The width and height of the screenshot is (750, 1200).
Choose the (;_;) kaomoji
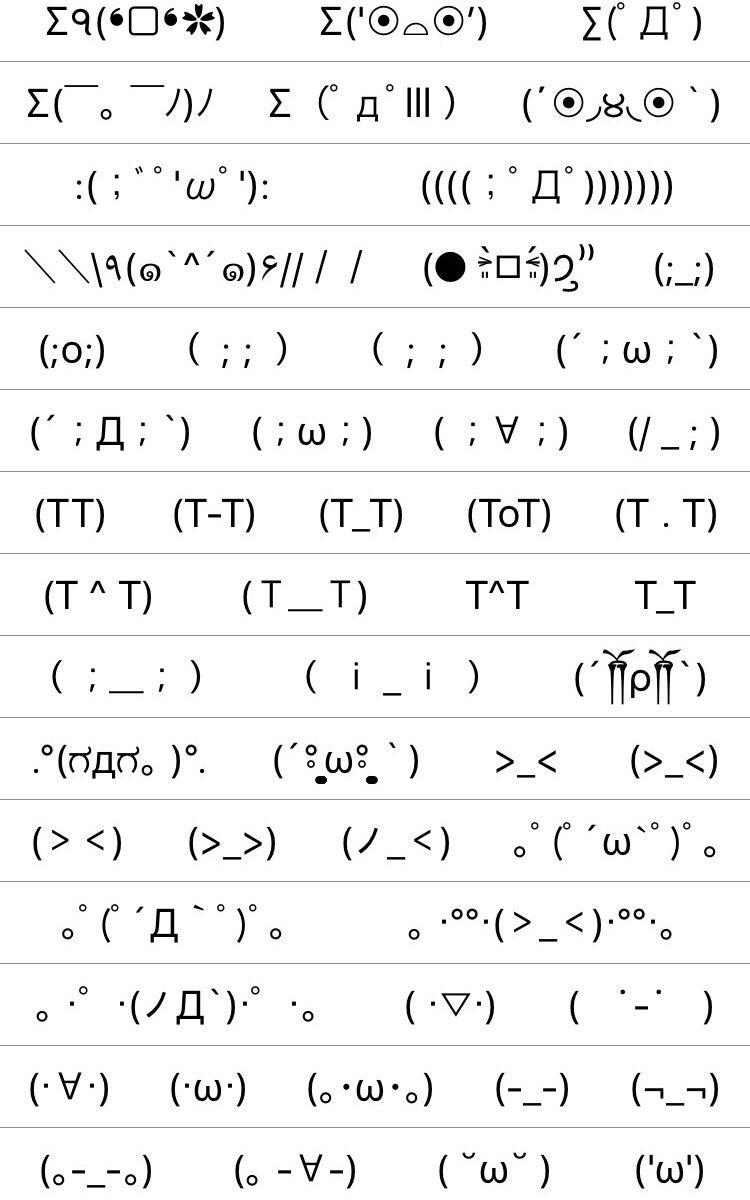tap(685, 269)
